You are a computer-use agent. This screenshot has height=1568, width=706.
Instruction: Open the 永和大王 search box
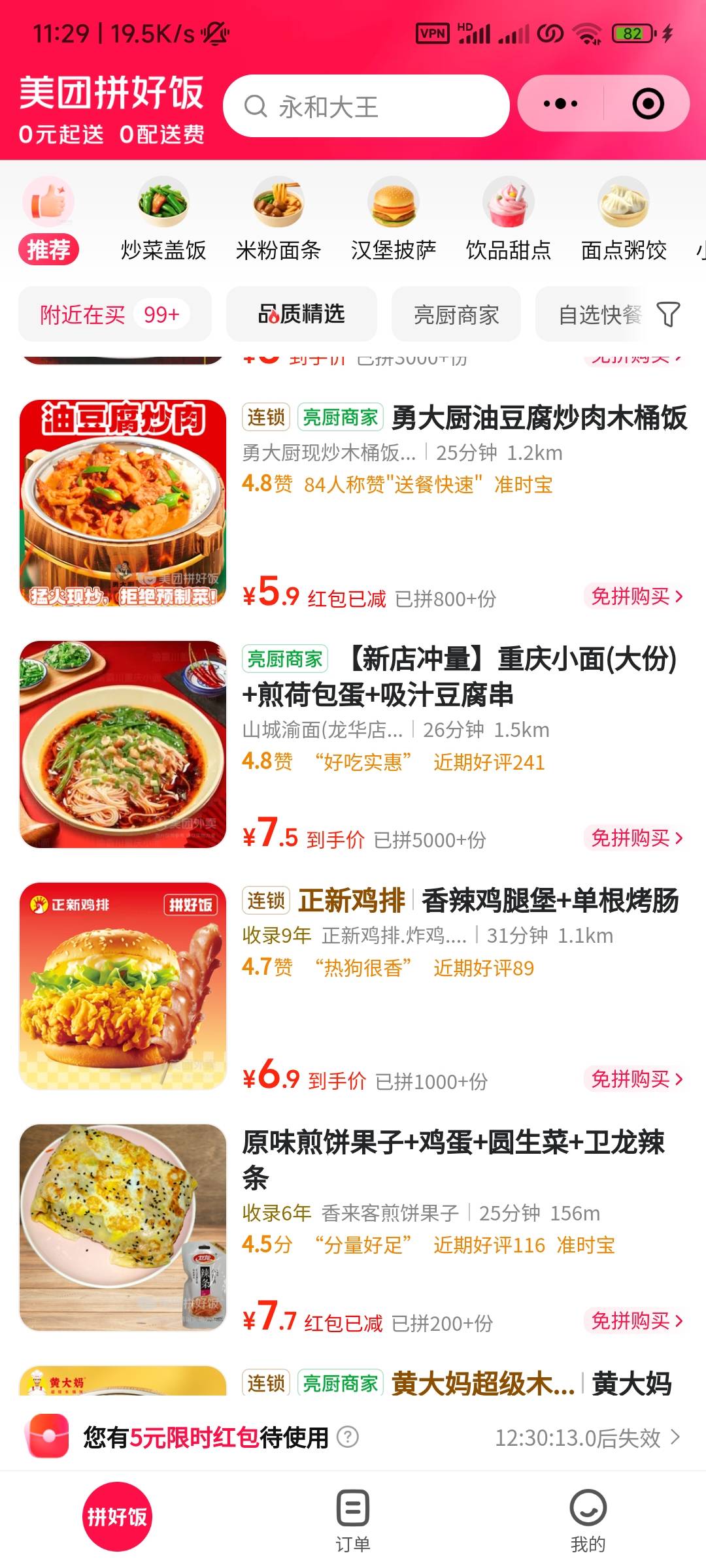pyautogui.click(x=366, y=106)
